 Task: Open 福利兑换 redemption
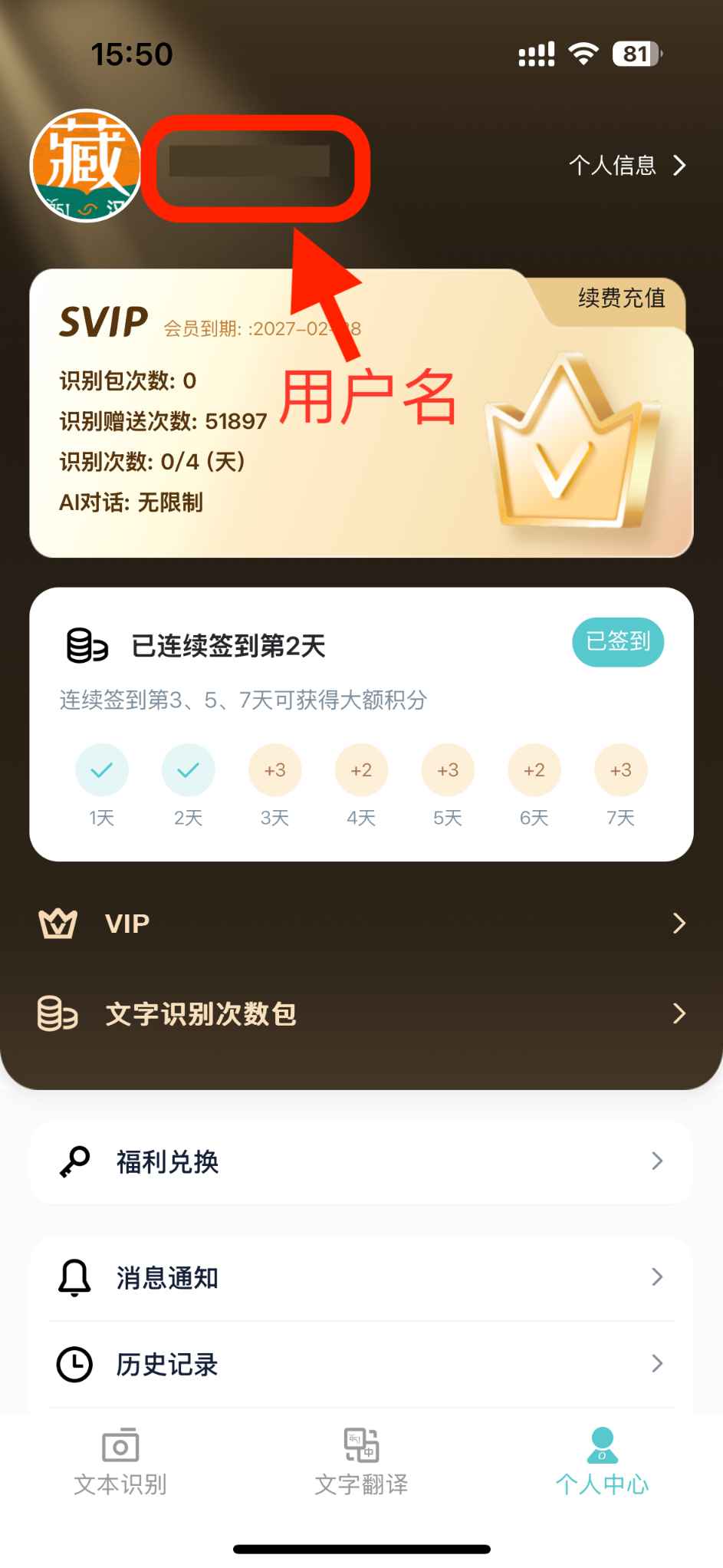(x=361, y=1161)
